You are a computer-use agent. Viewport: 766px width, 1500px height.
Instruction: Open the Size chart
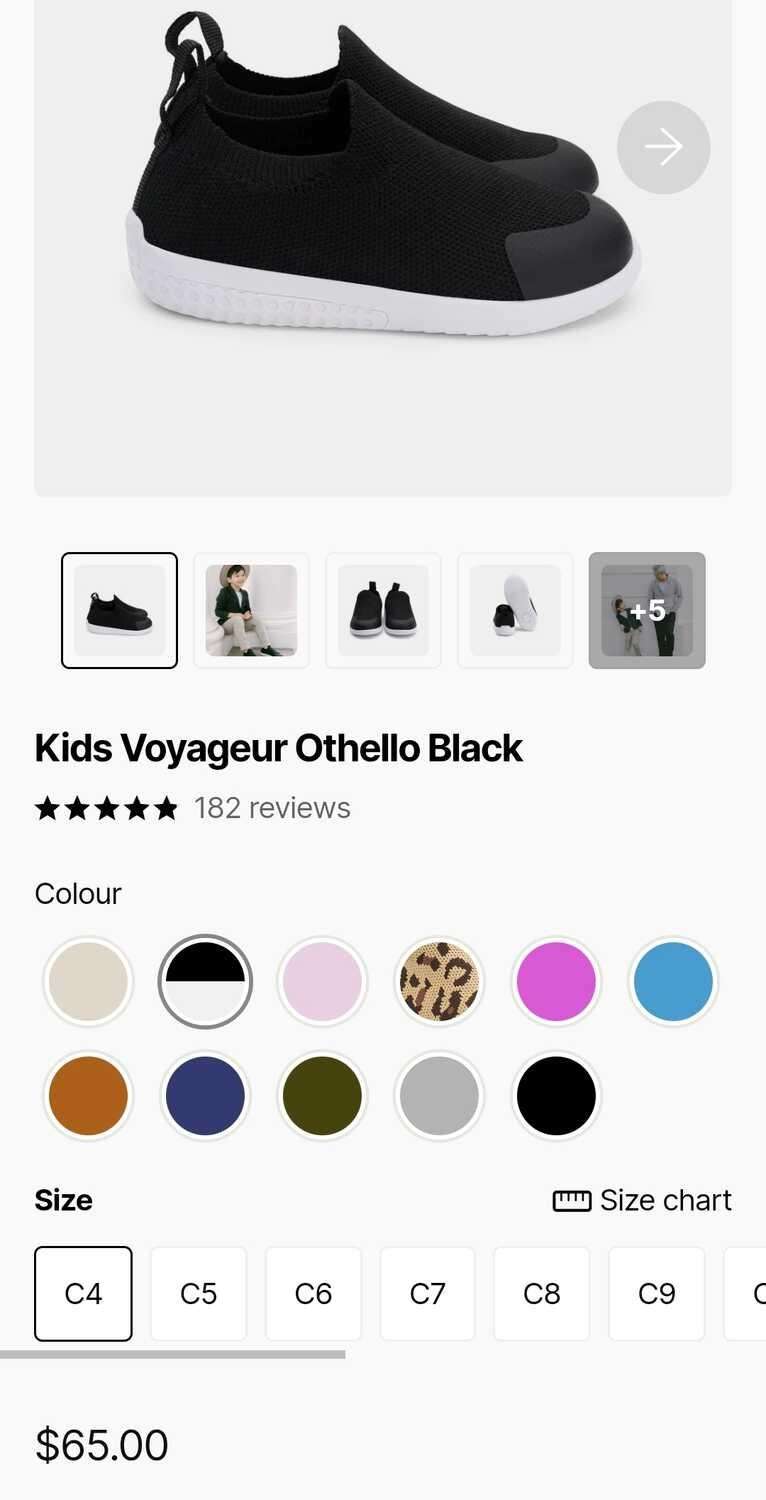(x=642, y=1200)
